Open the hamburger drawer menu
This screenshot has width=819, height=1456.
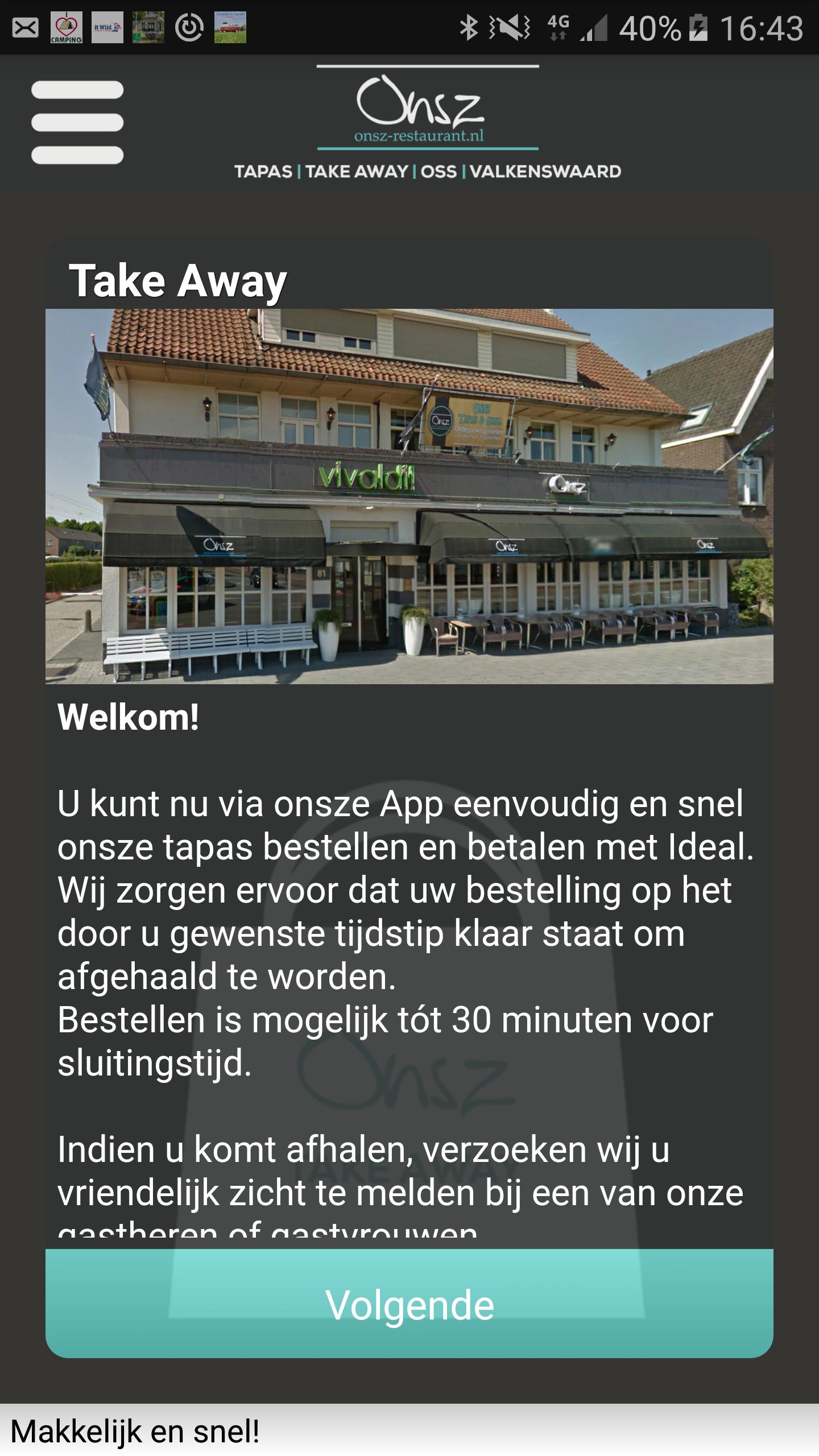pos(77,122)
